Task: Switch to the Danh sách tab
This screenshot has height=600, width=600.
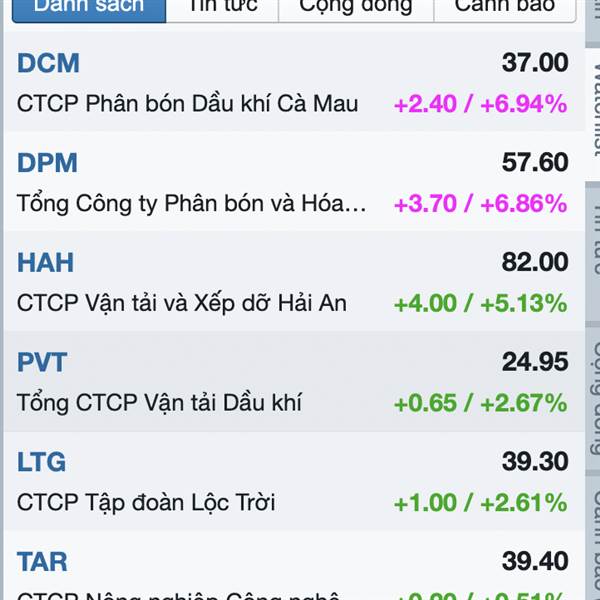Action: [x=87, y=8]
